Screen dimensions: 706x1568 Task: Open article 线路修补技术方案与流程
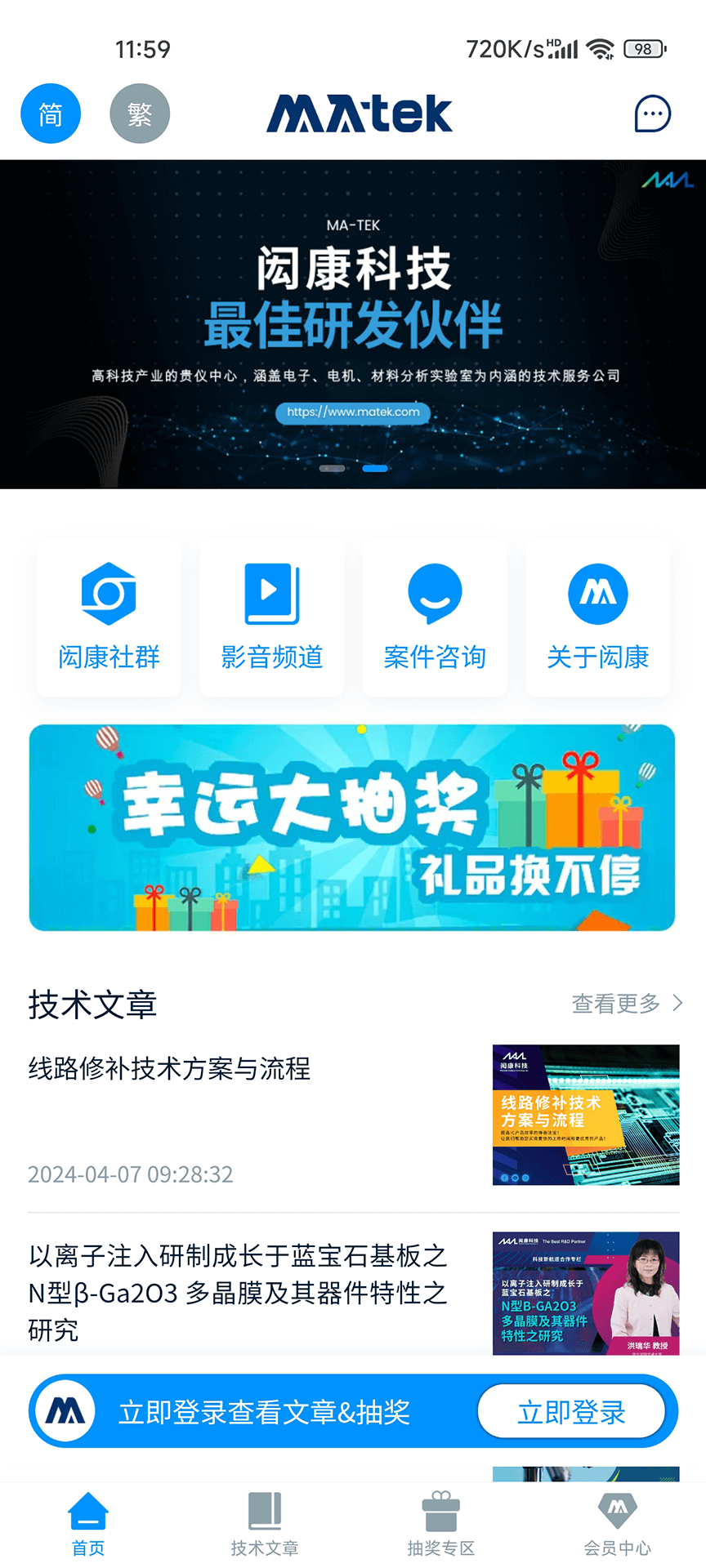point(169,1069)
